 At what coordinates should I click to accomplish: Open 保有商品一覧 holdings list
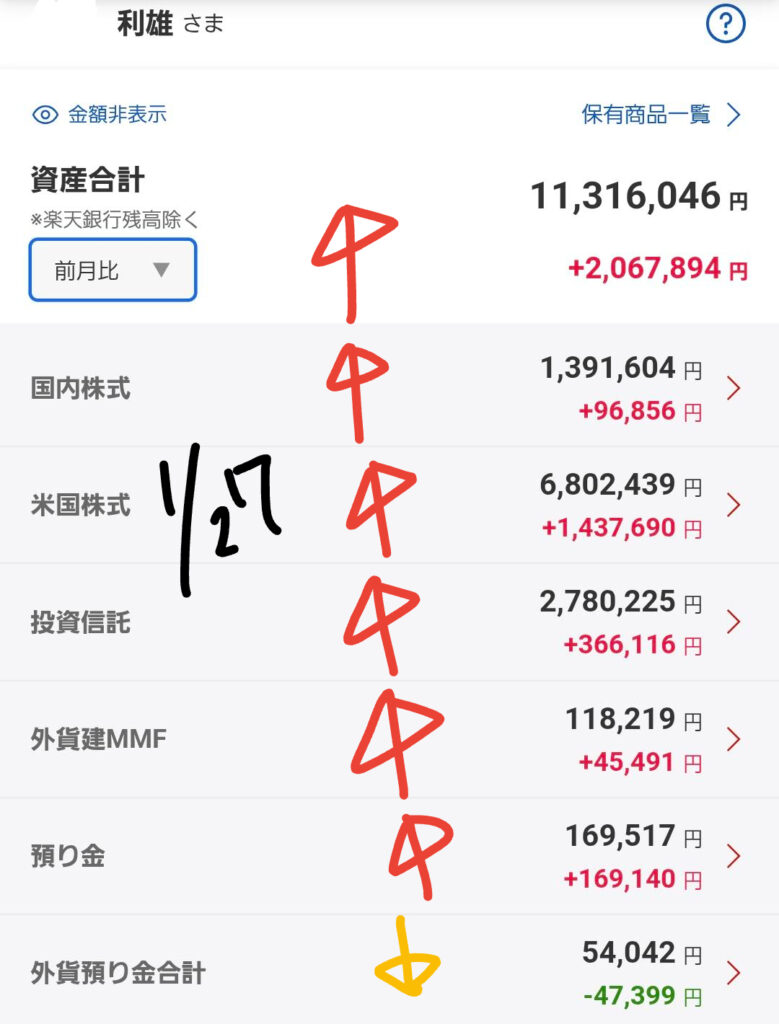coord(661,115)
